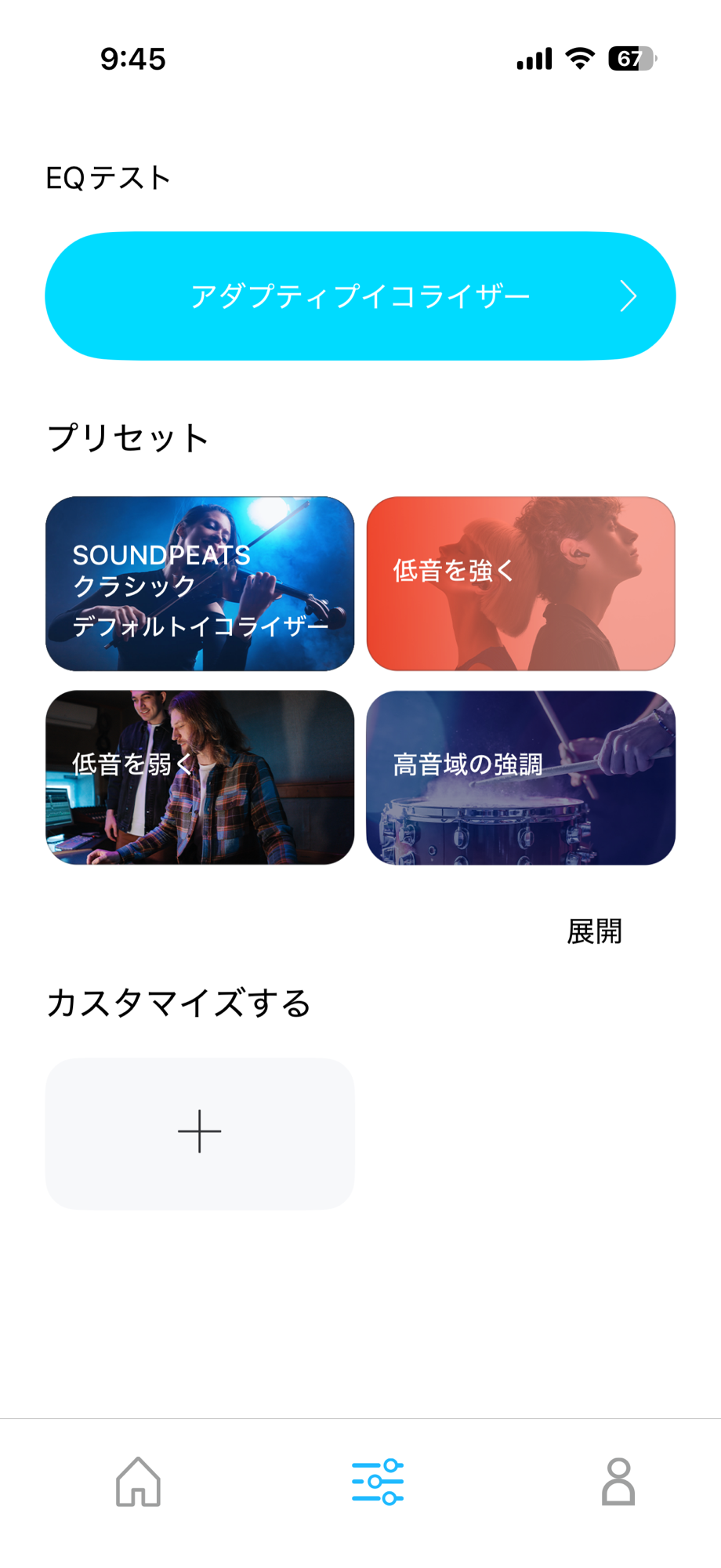Apply the 低音を弱く preset
721x1568 pixels.
[x=200, y=778]
